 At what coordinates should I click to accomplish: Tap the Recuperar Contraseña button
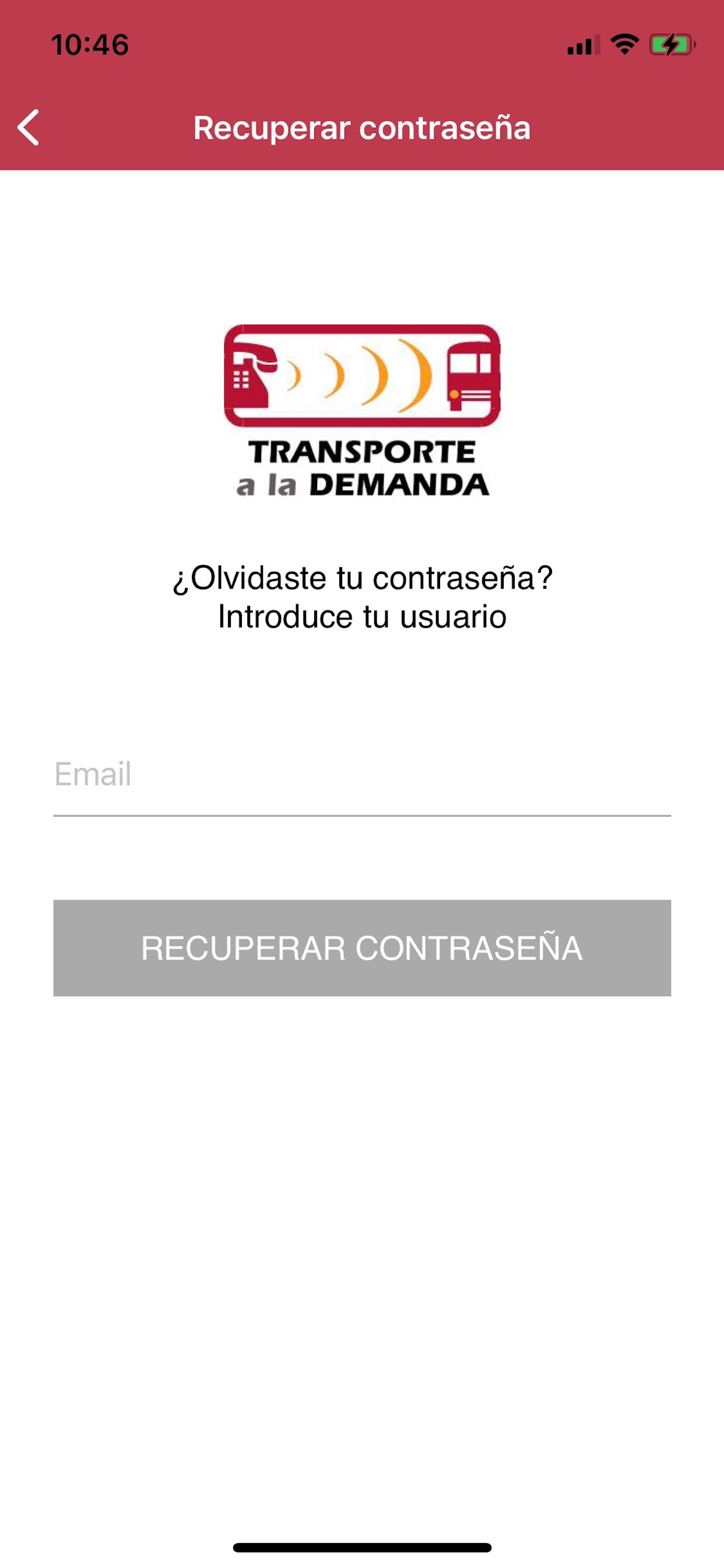coord(362,948)
